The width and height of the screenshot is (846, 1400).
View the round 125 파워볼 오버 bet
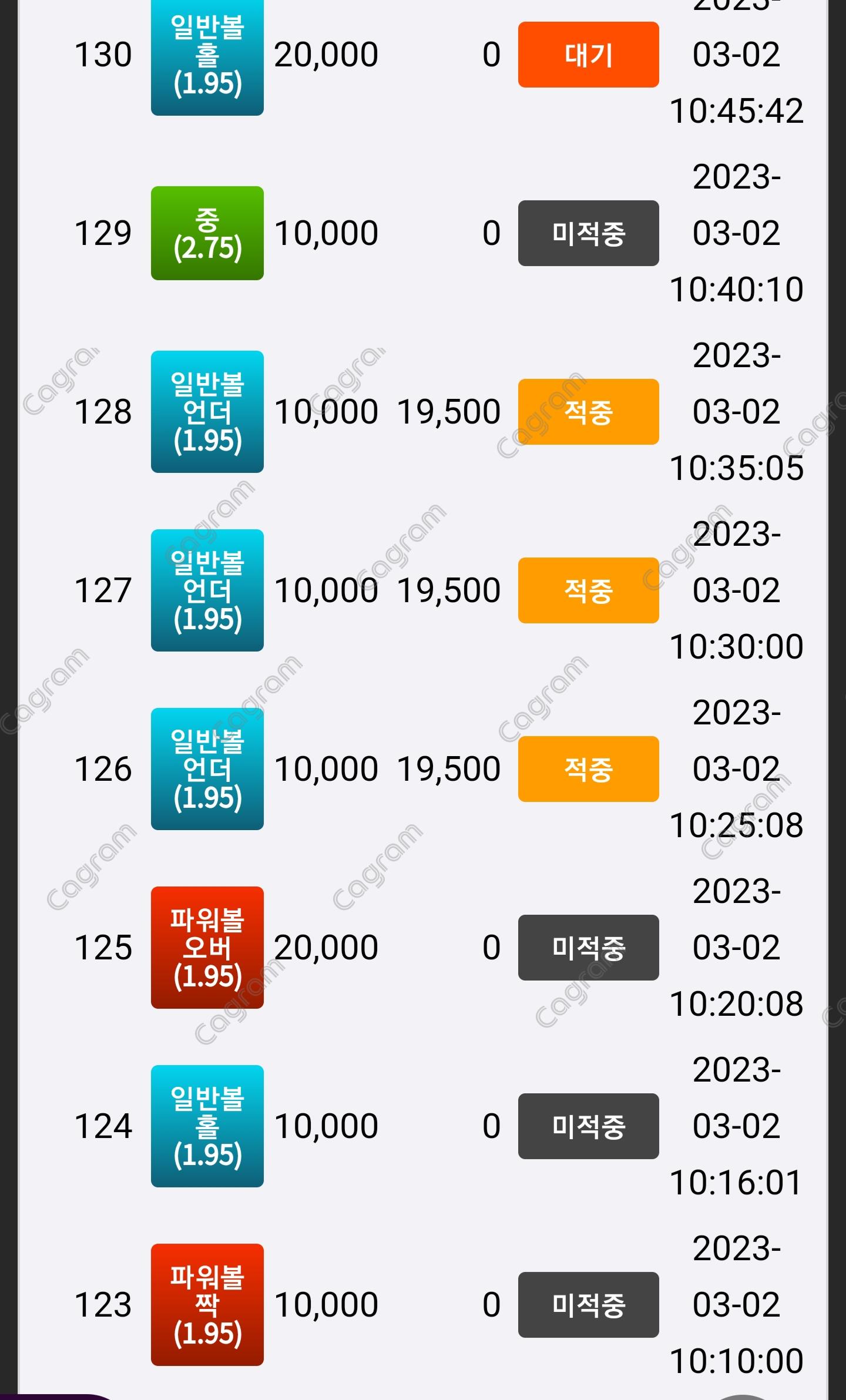(x=207, y=947)
